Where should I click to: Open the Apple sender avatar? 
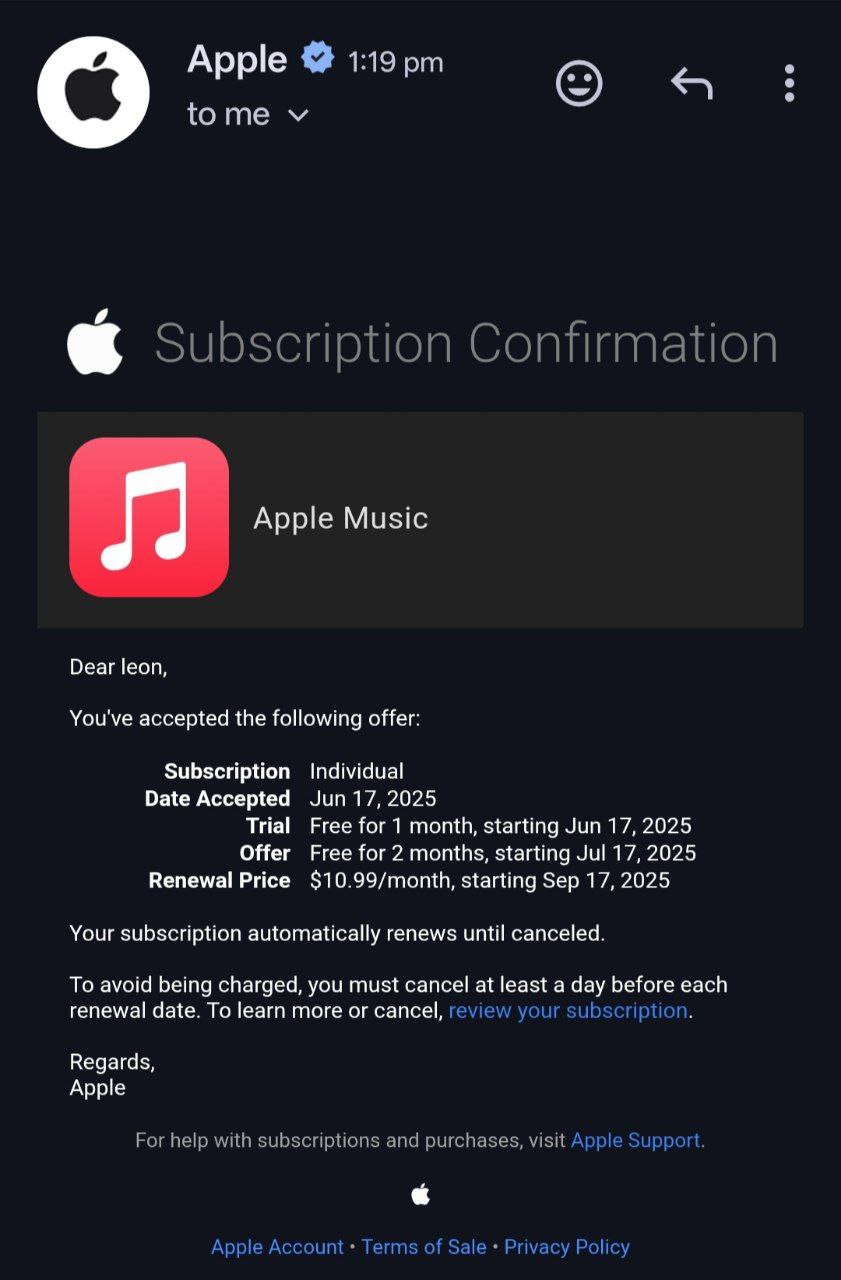point(93,92)
